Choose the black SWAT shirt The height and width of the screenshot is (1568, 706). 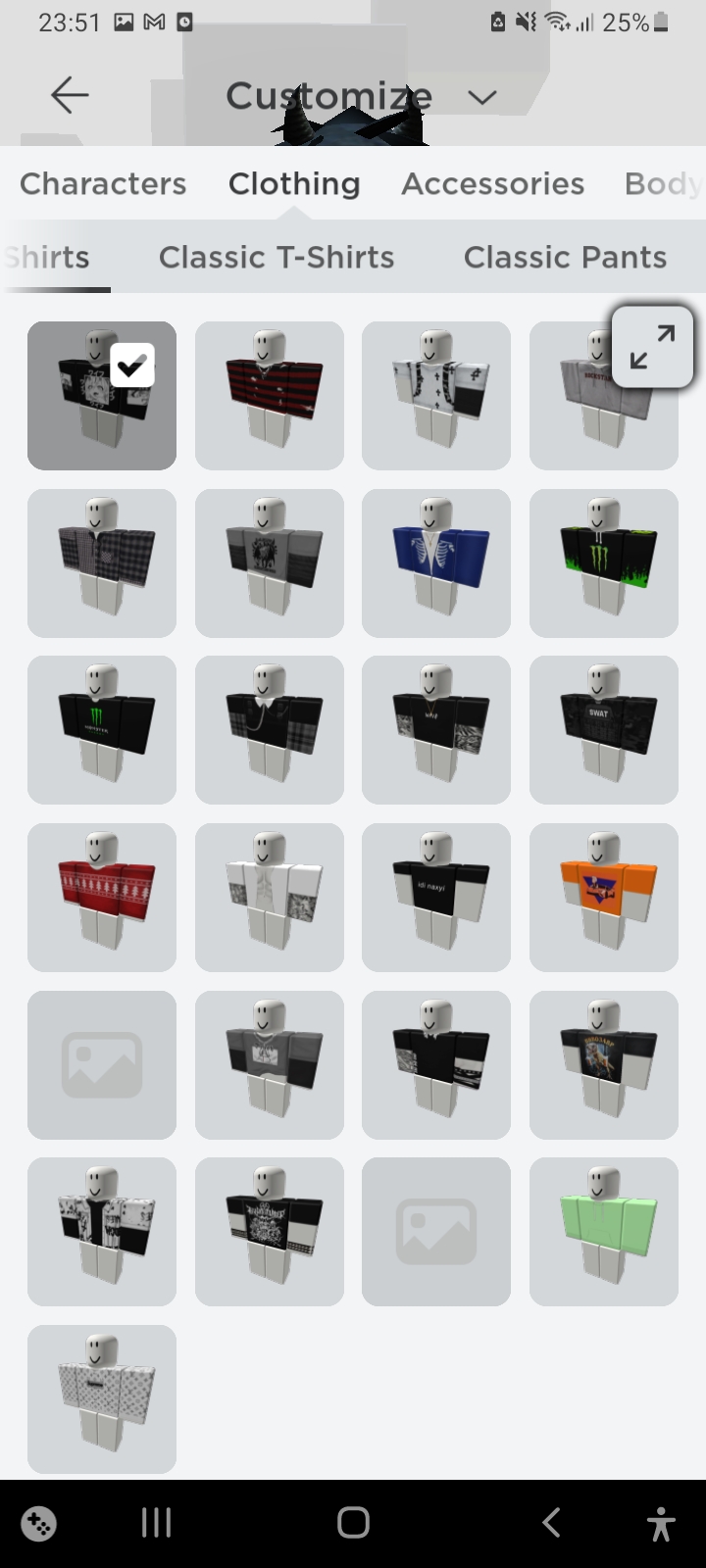(604, 730)
